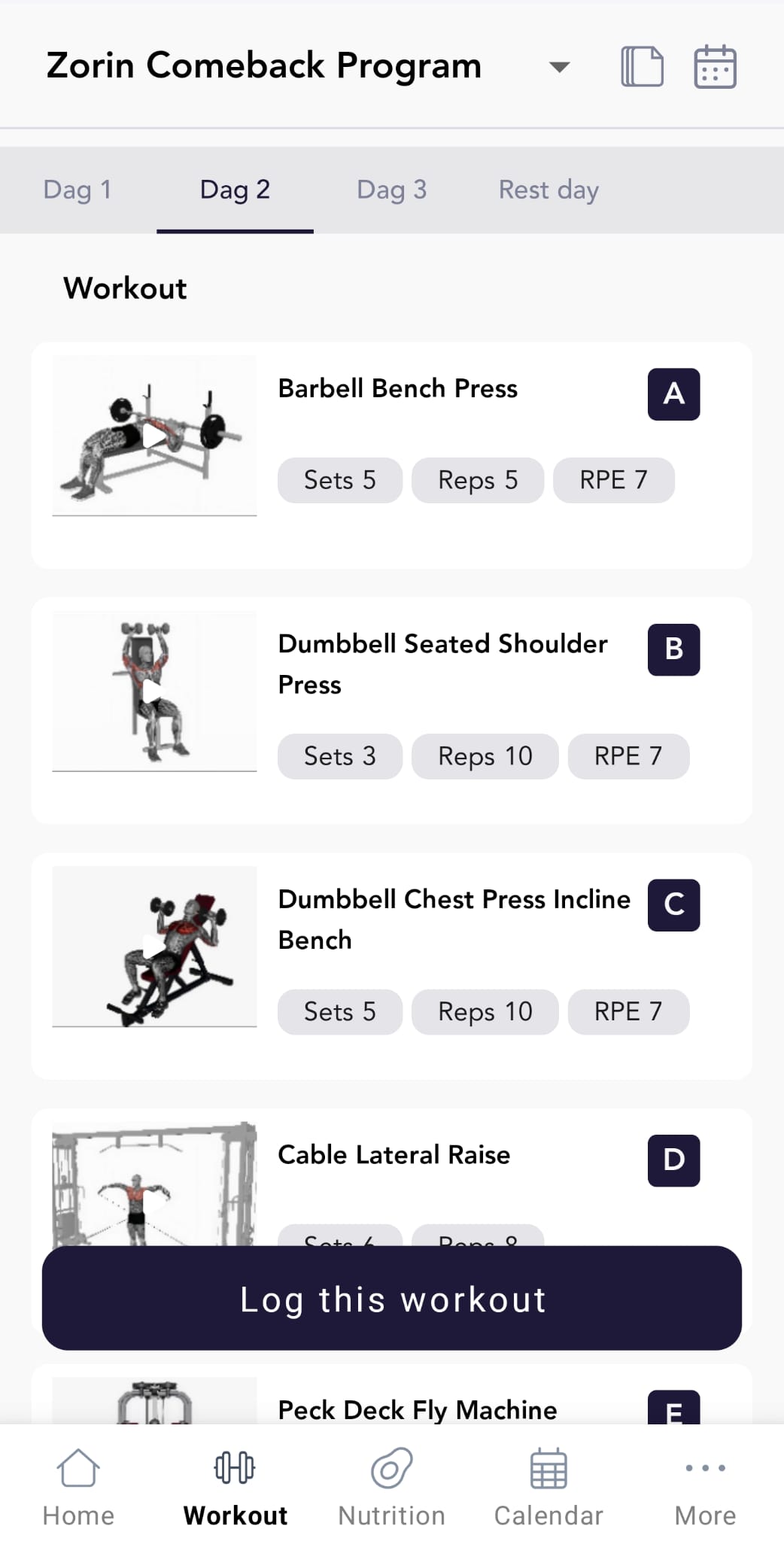This screenshot has width=784, height=1541.
Task: Open the More options icon
Action: (704, 1467)
